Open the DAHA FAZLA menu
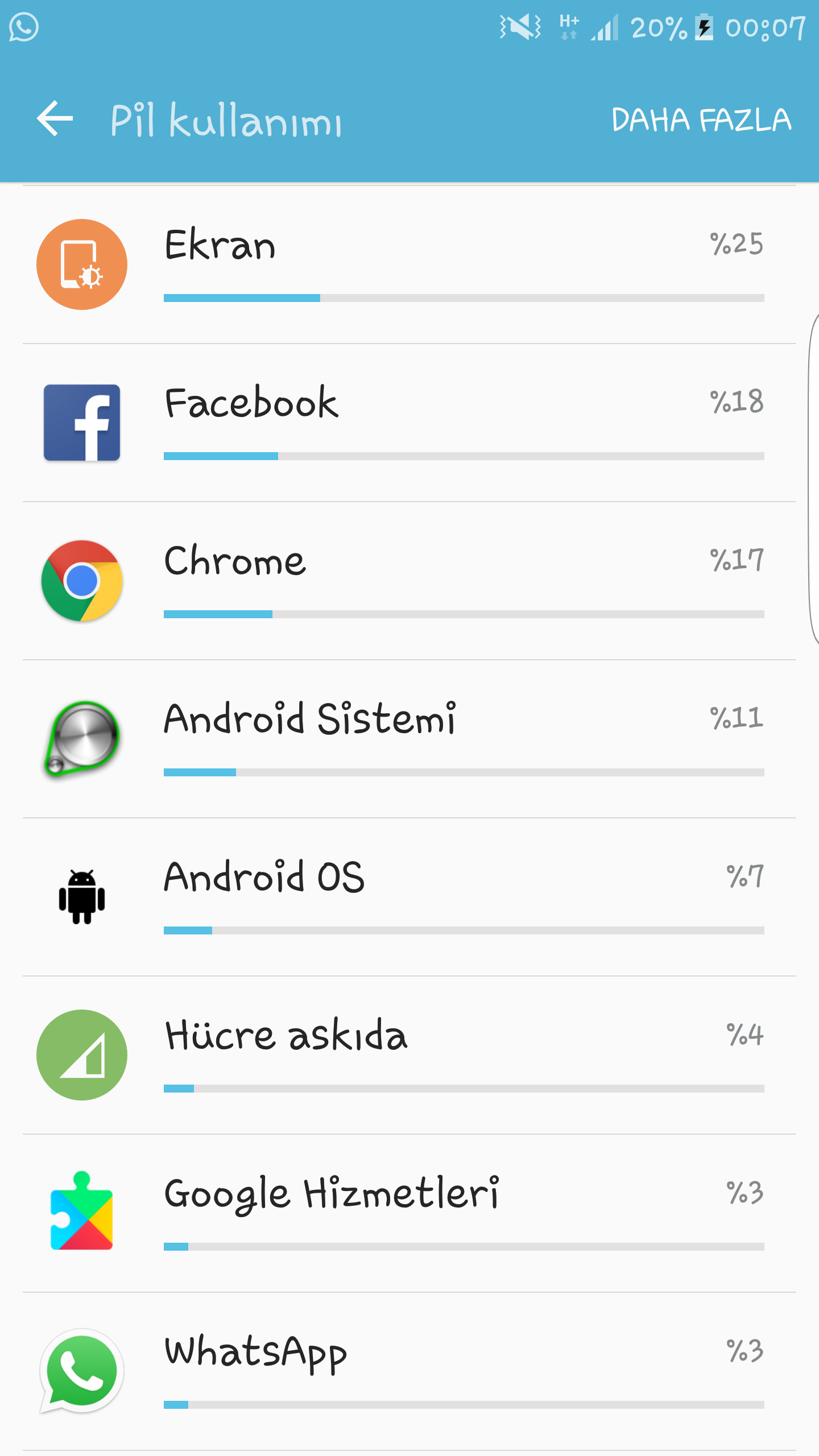This screenshot has height=1456, width=819. pos(701,120)
